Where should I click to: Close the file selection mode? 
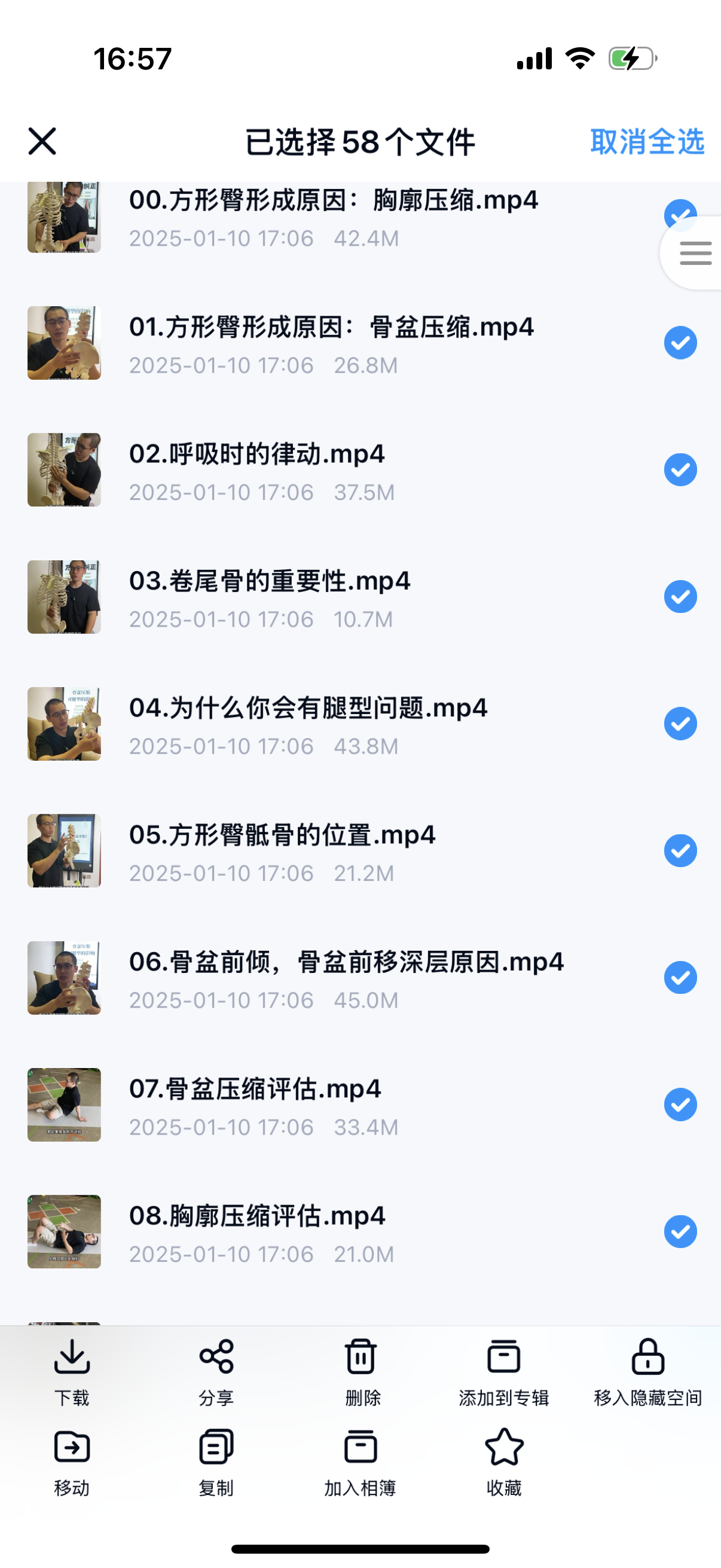(x=42, y=142)
